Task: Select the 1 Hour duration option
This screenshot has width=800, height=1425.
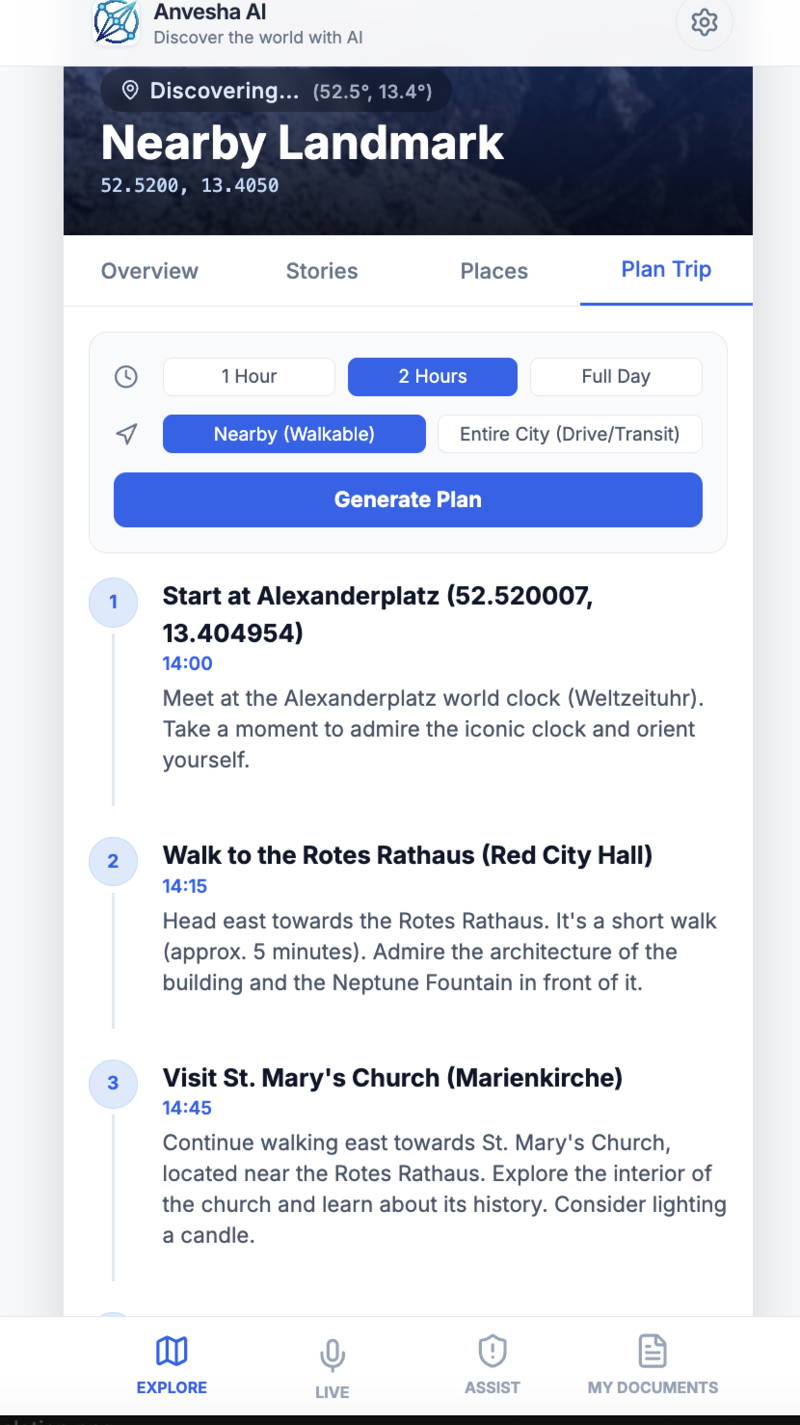Action: (x=248, y=377)
